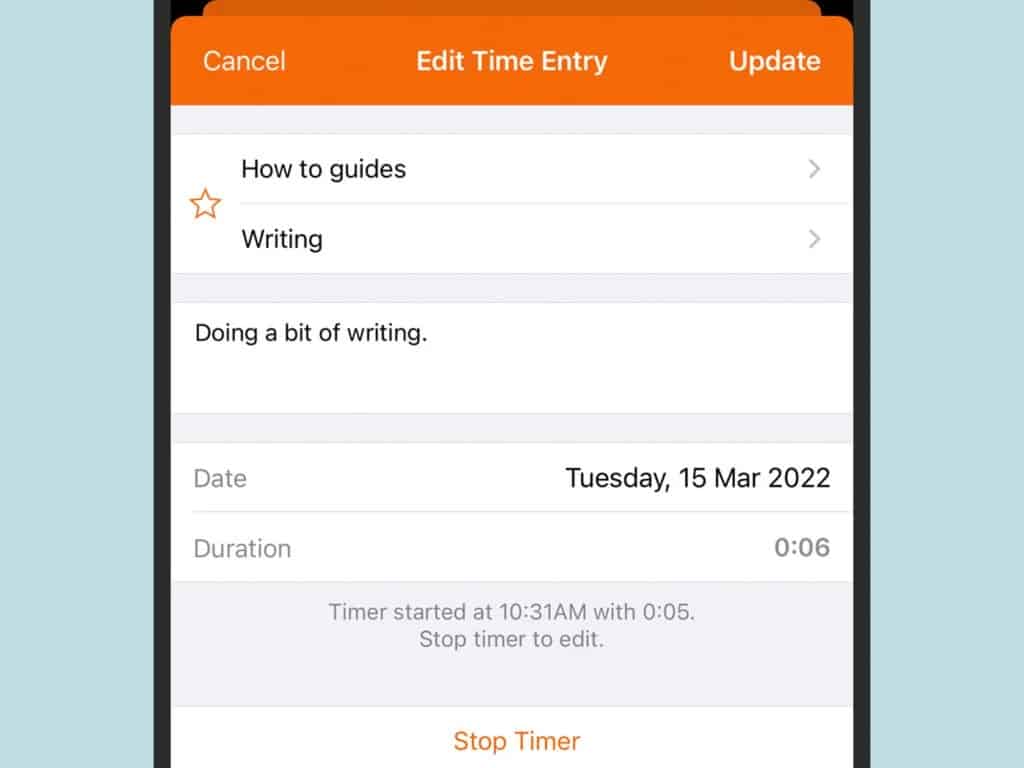The image size is (1024, 768).
Task: Change the date Tuesday, 15 Mar 2022
Action: (697, 478)
